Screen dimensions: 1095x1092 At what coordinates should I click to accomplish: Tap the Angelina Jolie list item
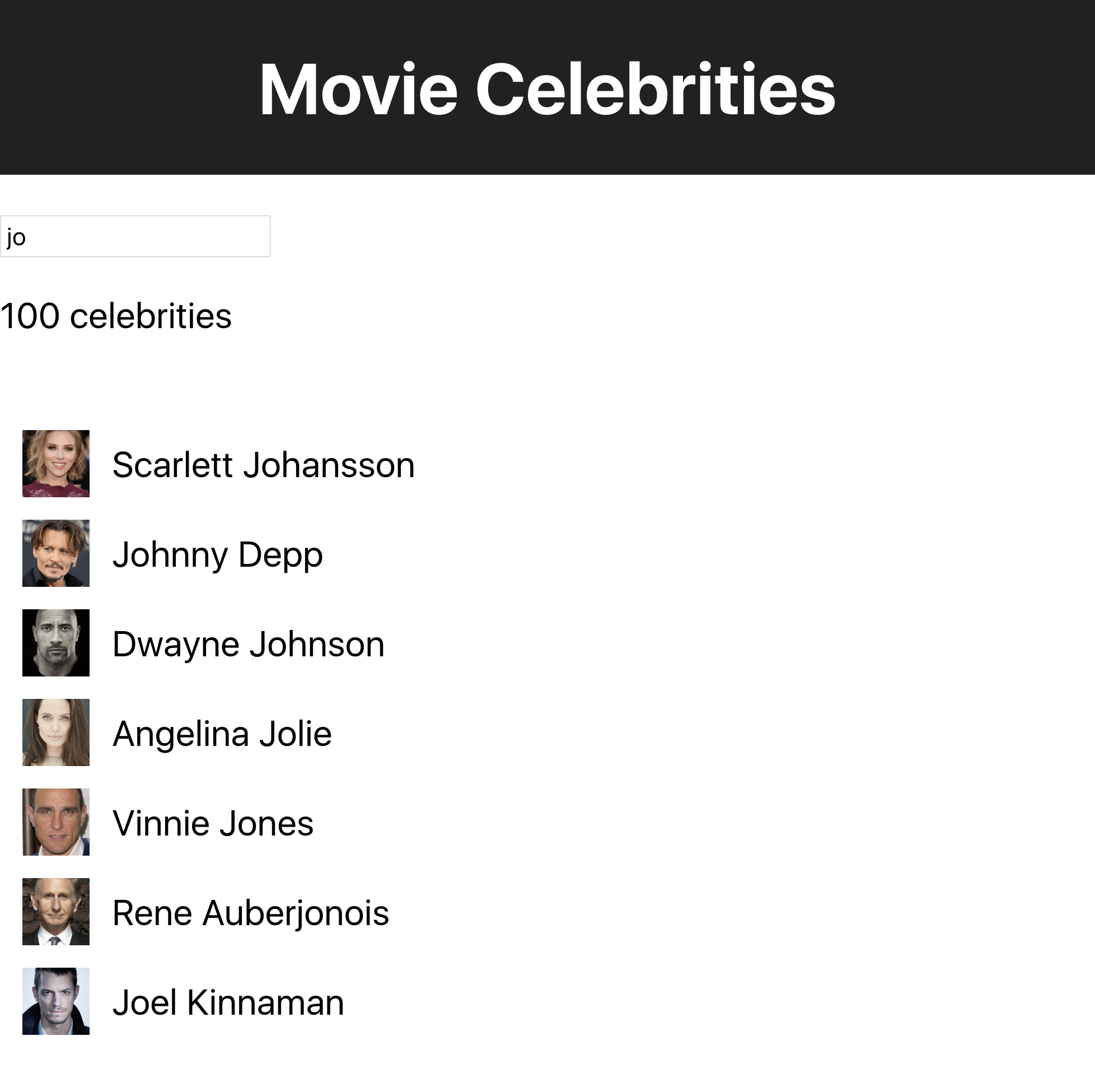222,734
